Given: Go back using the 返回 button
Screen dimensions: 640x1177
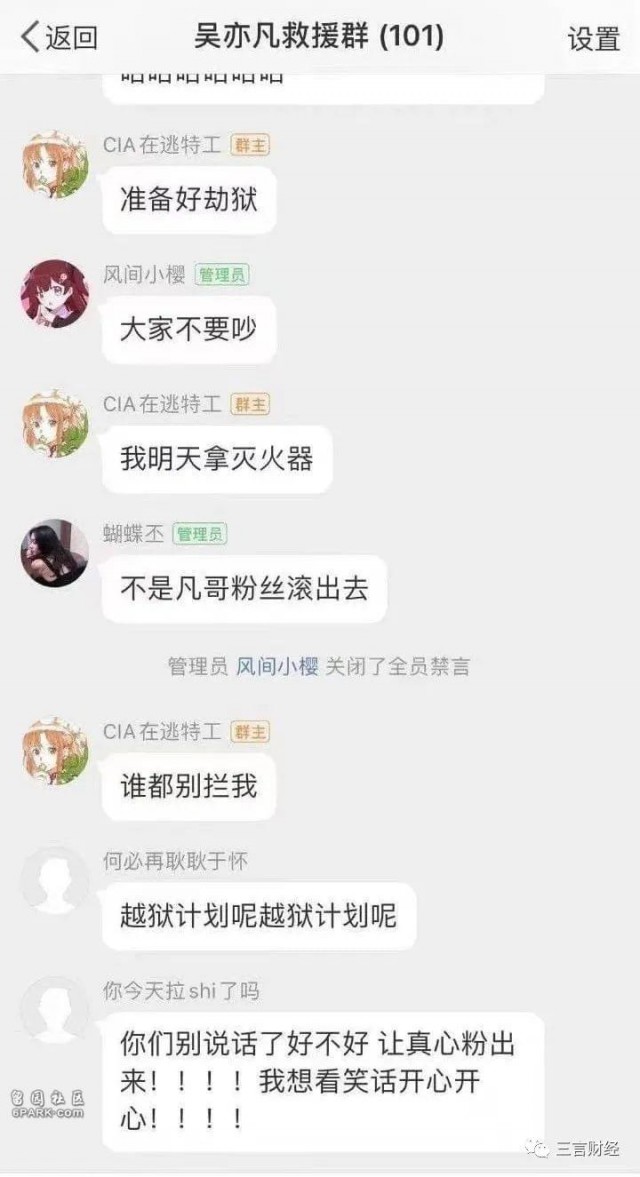Looking at the screenshot, I should click(x=59, y=38).
